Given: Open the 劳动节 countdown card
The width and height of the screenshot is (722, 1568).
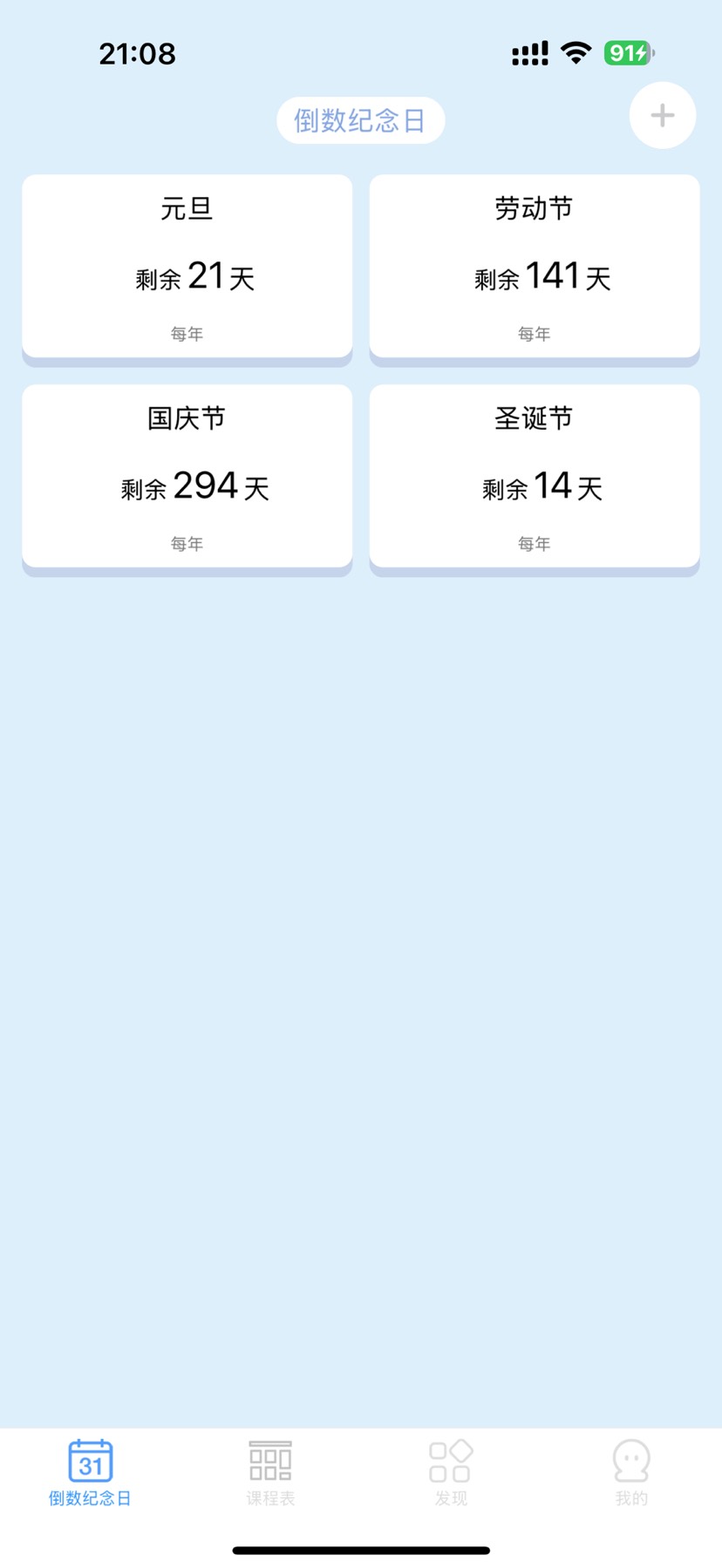Looking at the screenshot, I should tap(534, 266).
